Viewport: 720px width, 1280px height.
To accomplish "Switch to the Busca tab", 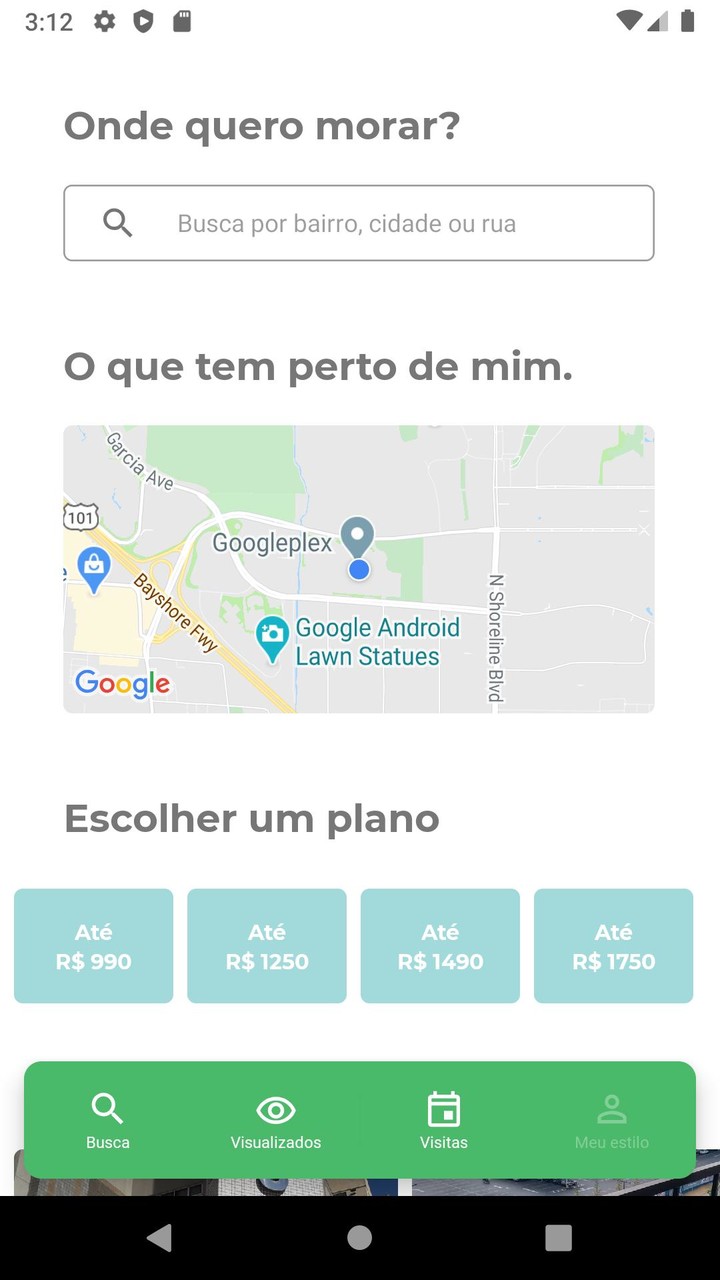I will pyautogui.click(x=108, y=1121).
